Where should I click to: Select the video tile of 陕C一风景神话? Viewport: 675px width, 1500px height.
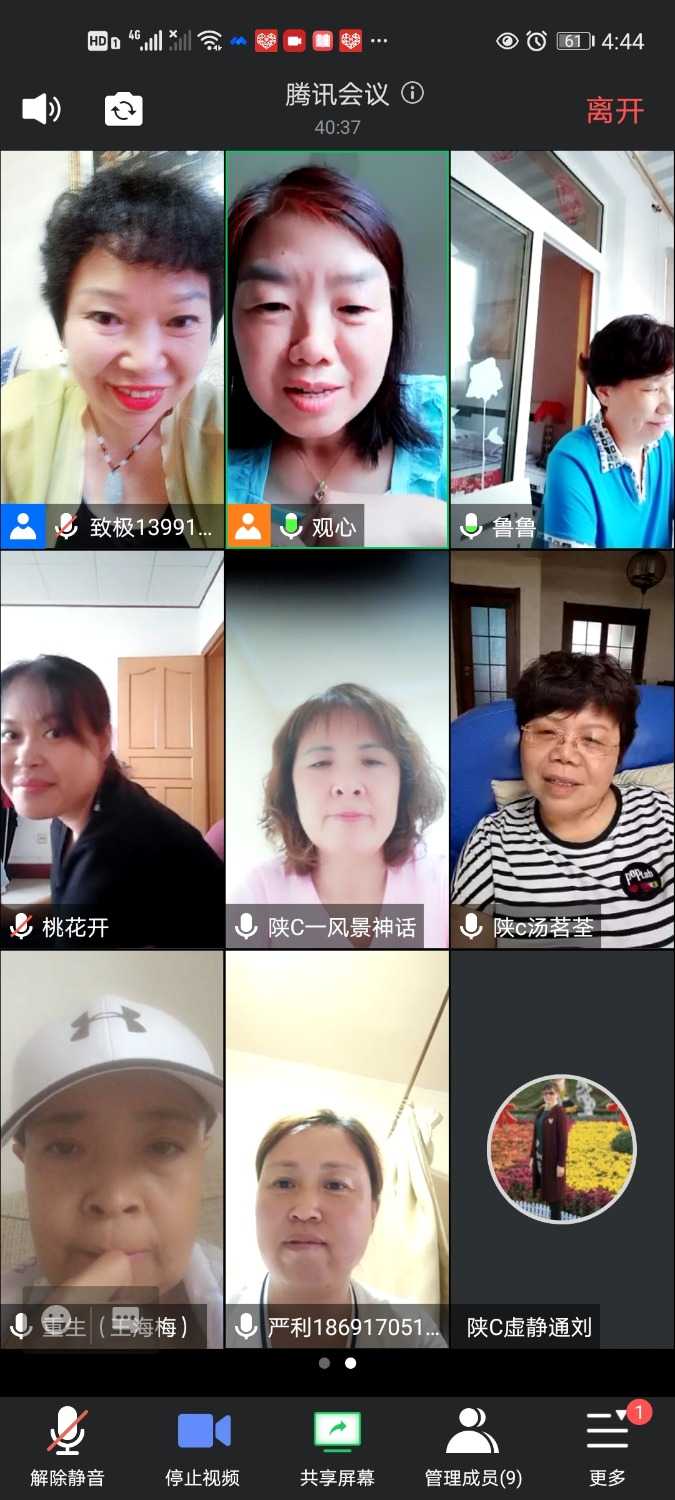pos(337,740)
